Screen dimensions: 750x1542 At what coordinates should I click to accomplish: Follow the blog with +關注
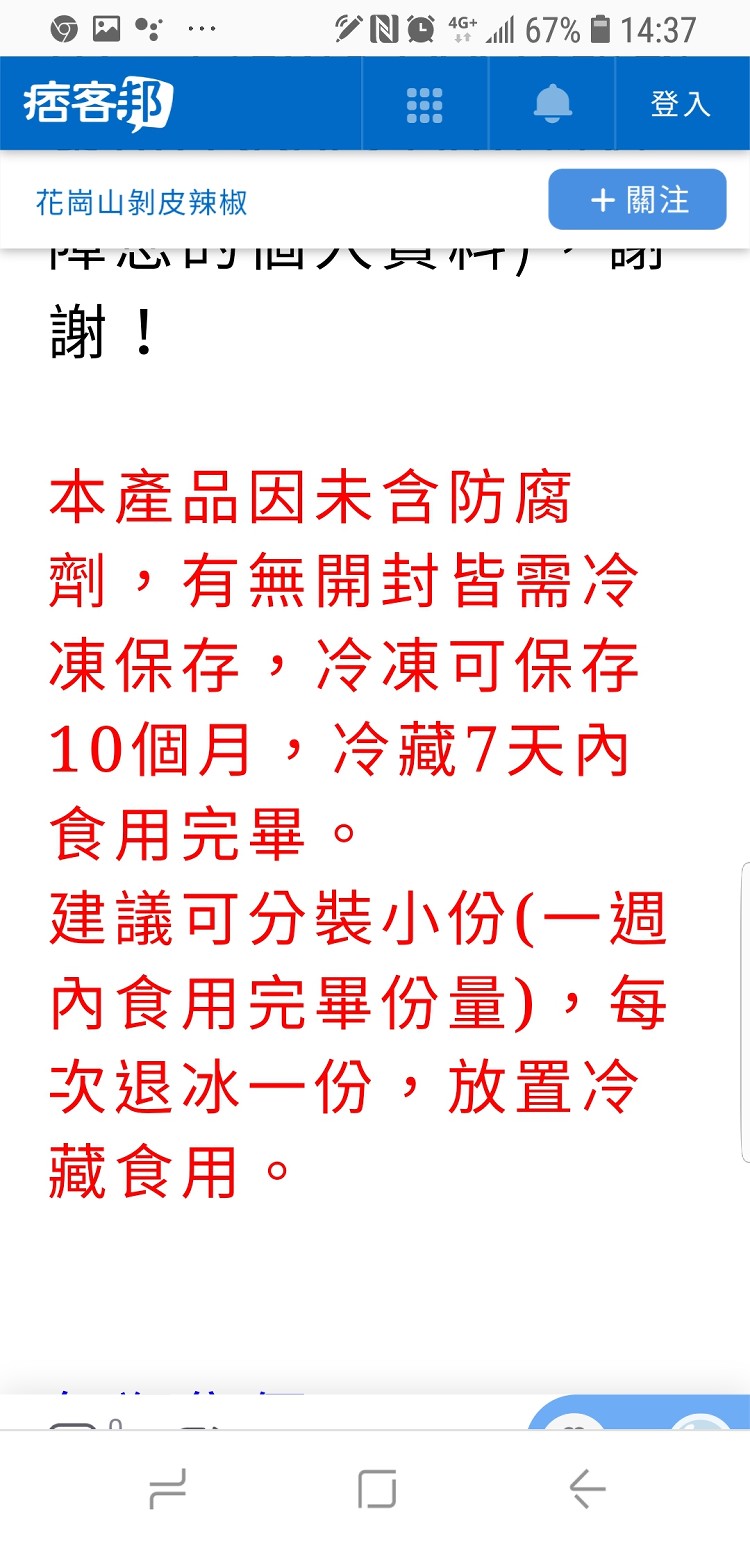(637, 200)
